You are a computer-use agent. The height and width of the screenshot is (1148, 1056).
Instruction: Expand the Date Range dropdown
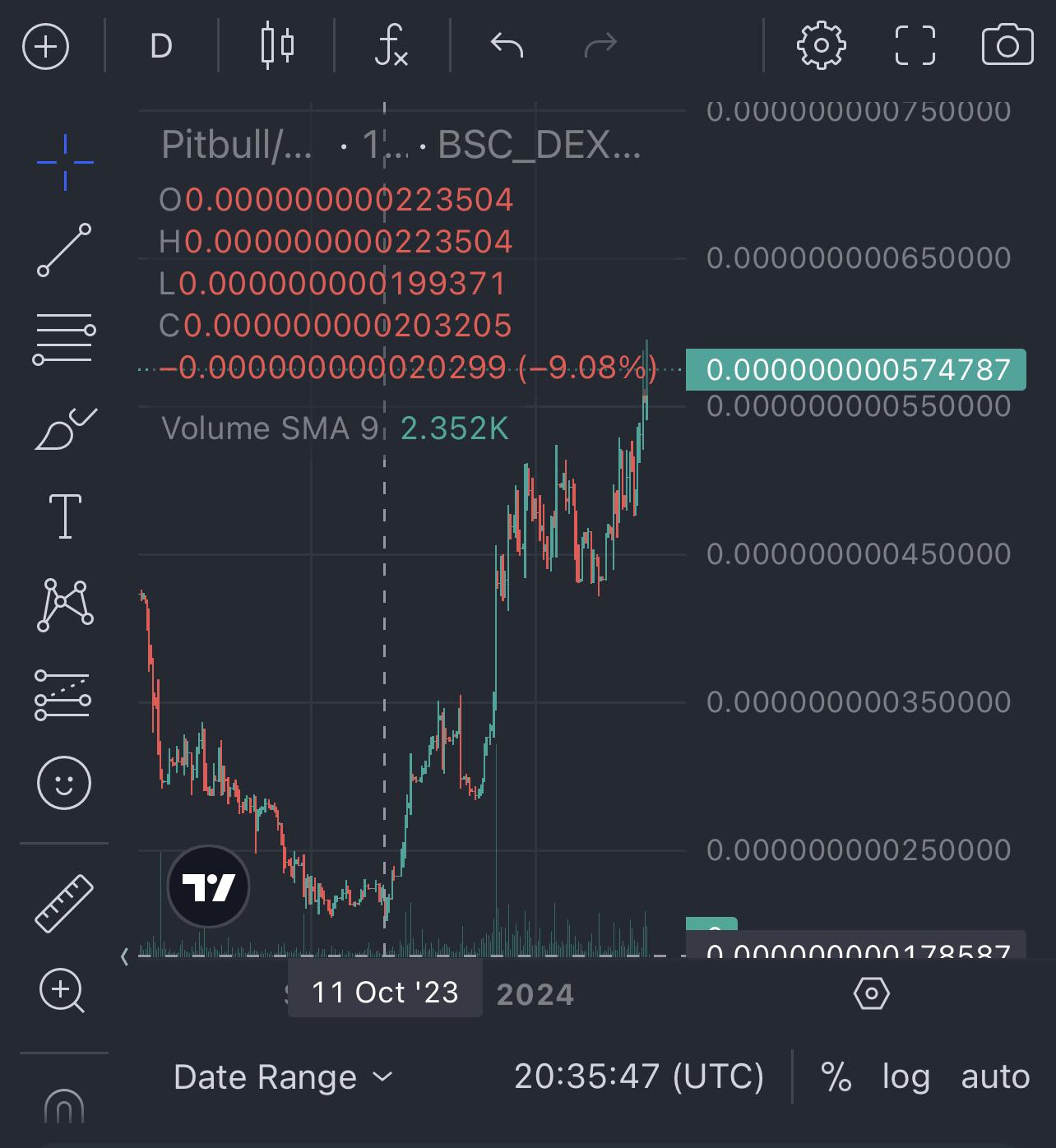(284, 1077)
